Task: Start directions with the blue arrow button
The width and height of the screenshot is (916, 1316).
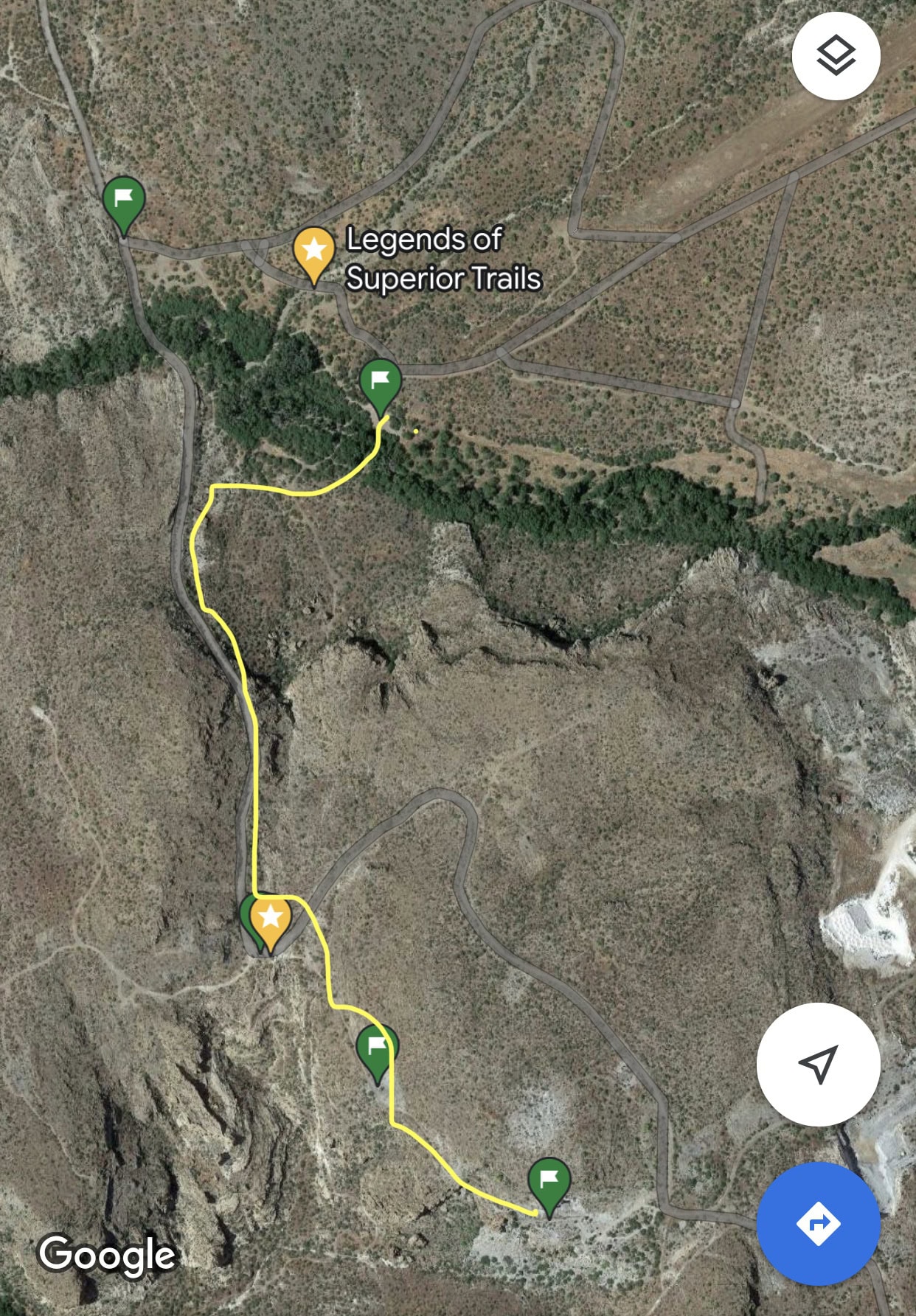Action: [818, 1223]
